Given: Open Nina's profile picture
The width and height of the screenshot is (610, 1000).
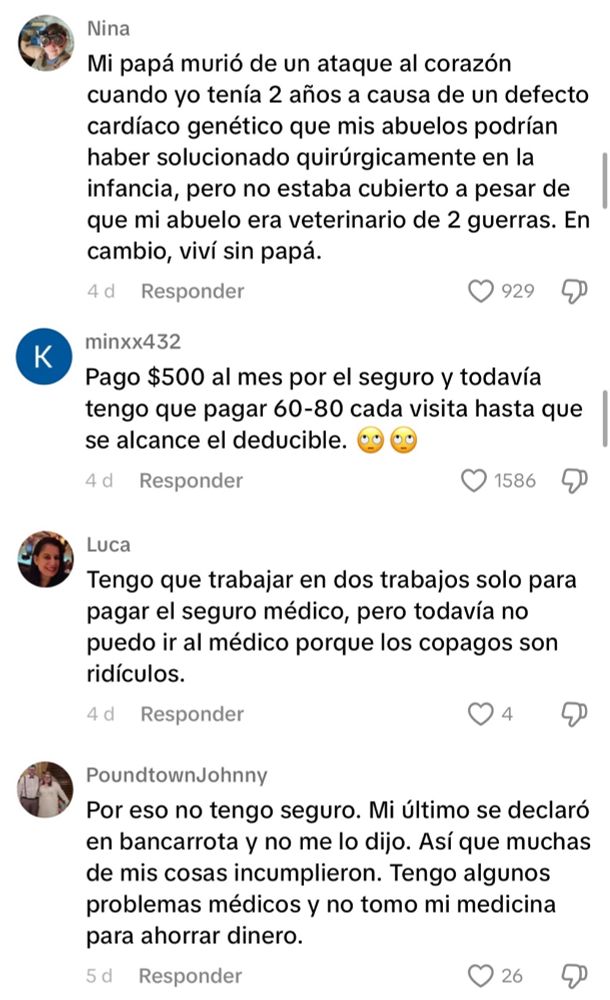Looking at the screenshot, I should pos(46,43).
